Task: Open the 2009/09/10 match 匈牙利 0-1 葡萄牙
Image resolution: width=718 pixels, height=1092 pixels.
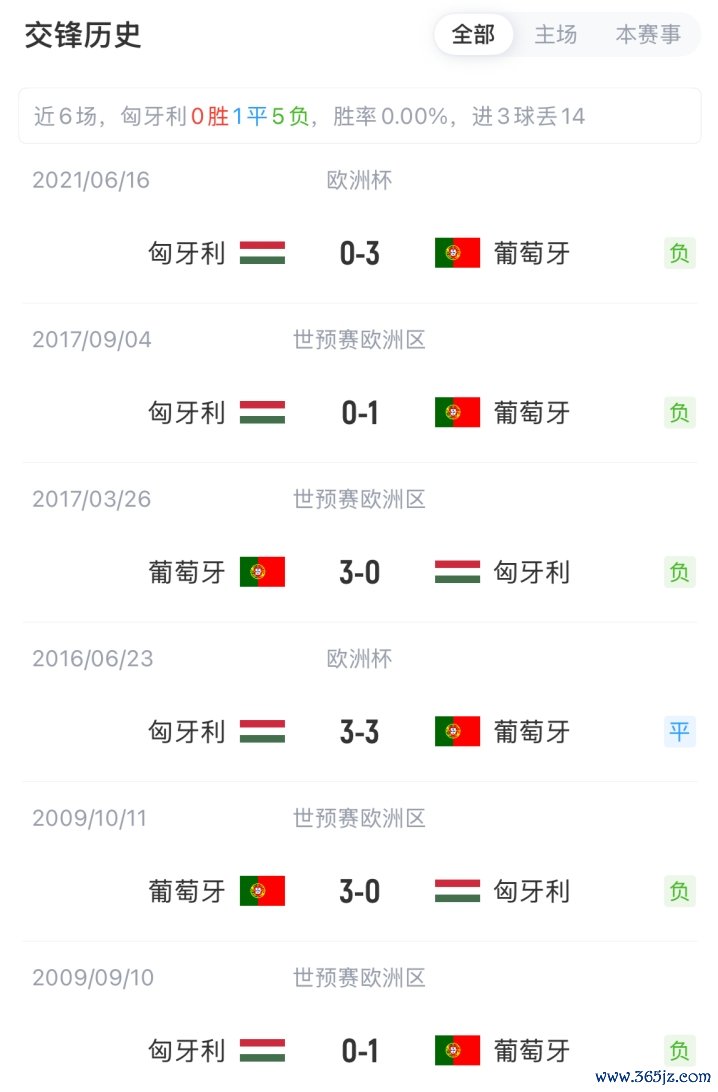Action: [360, 1050]
